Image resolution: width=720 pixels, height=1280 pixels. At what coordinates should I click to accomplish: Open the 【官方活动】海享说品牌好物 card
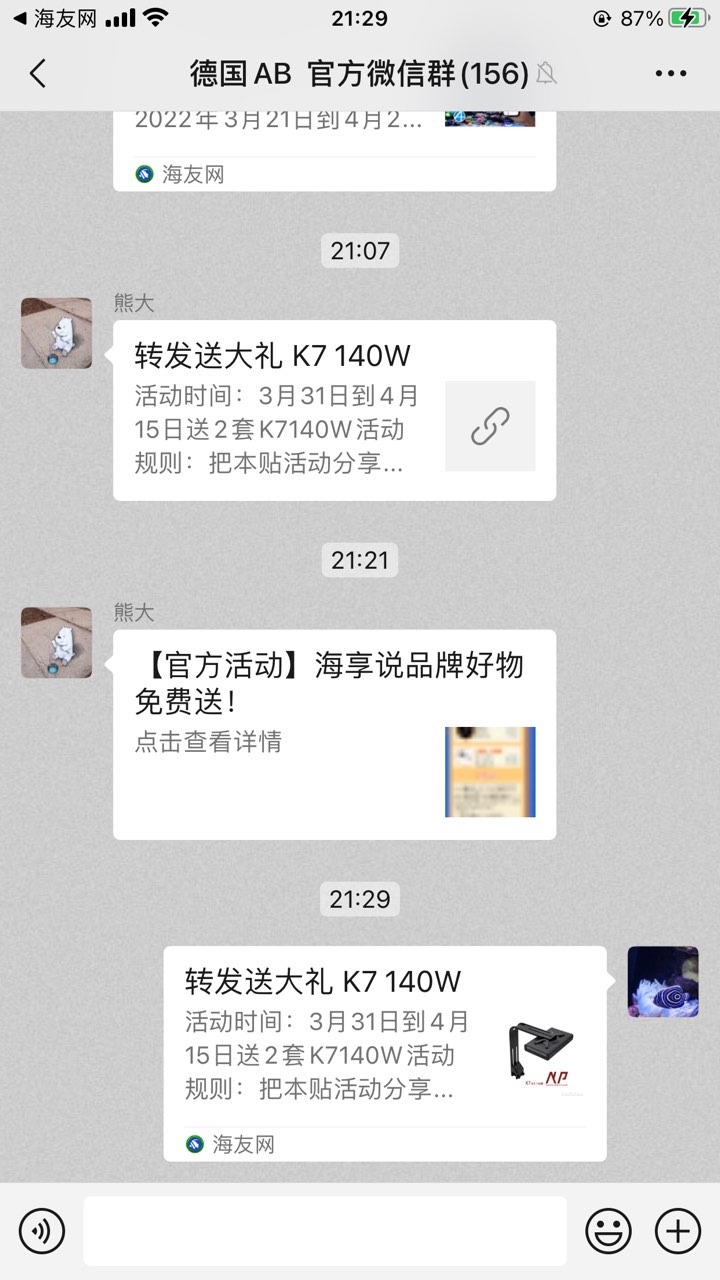(x=334, y=734)
